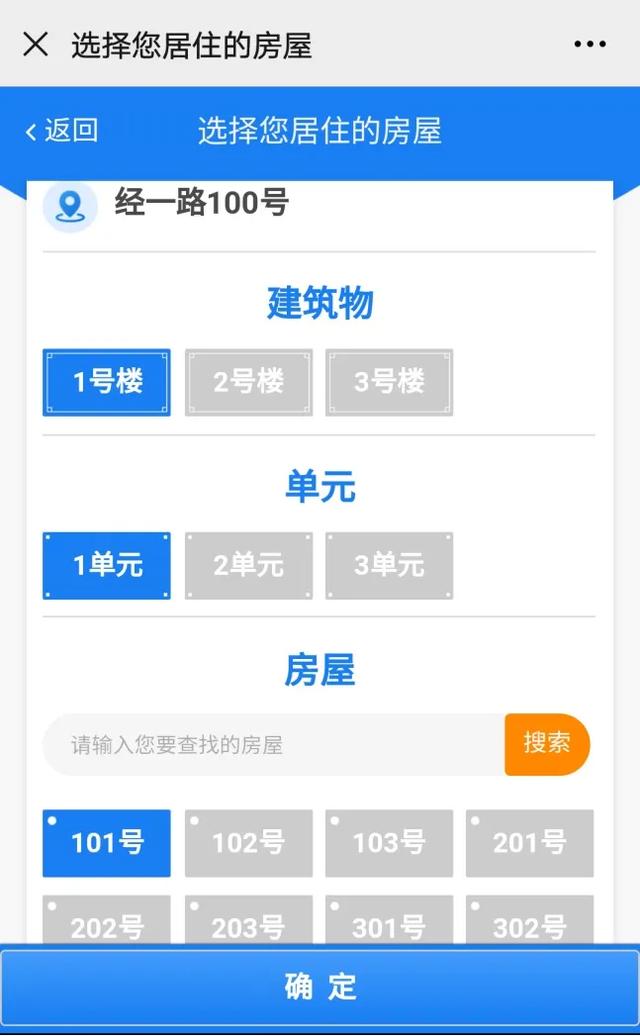Pick room 102号
Viewport: 640px width, 1036px height.
click(x=248, y=843)
